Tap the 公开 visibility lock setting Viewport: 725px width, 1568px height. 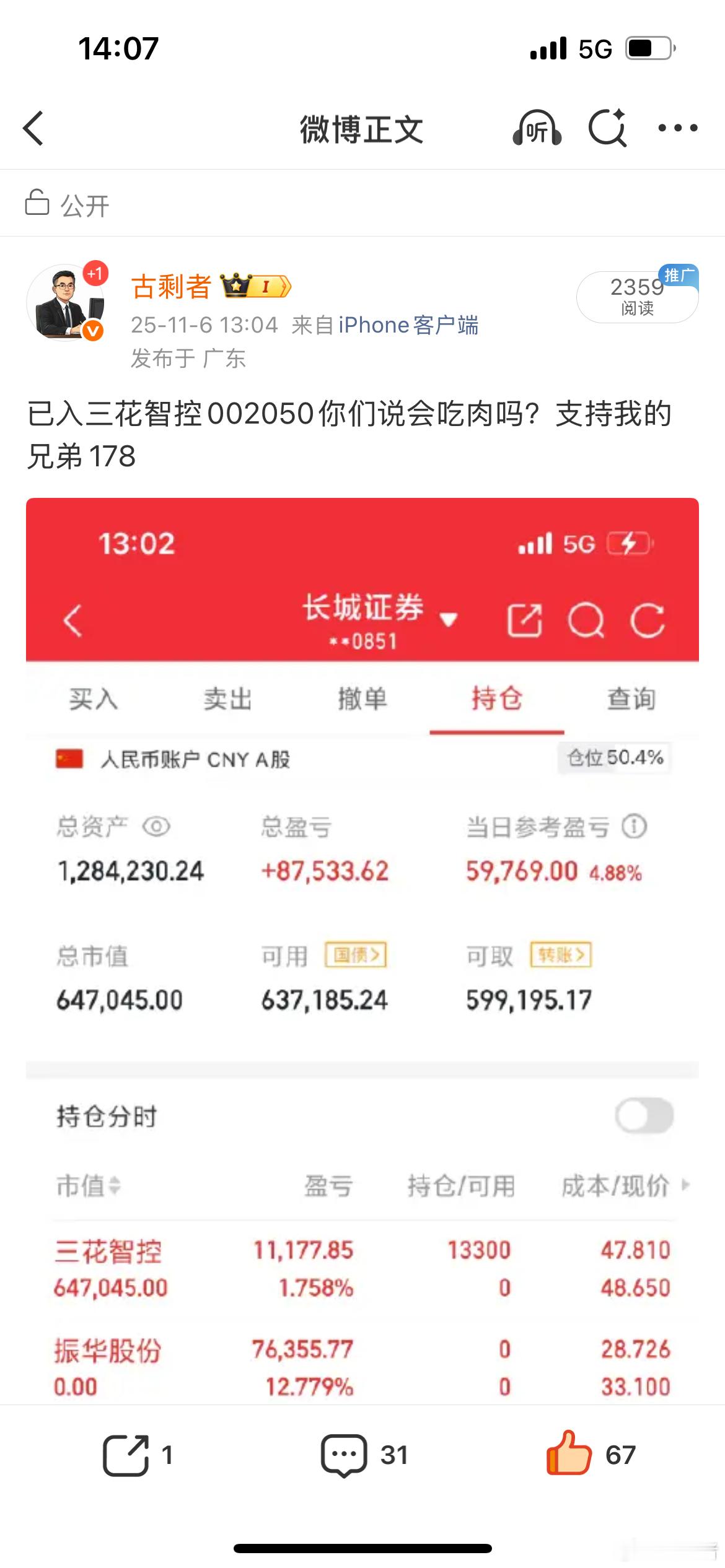67,204
